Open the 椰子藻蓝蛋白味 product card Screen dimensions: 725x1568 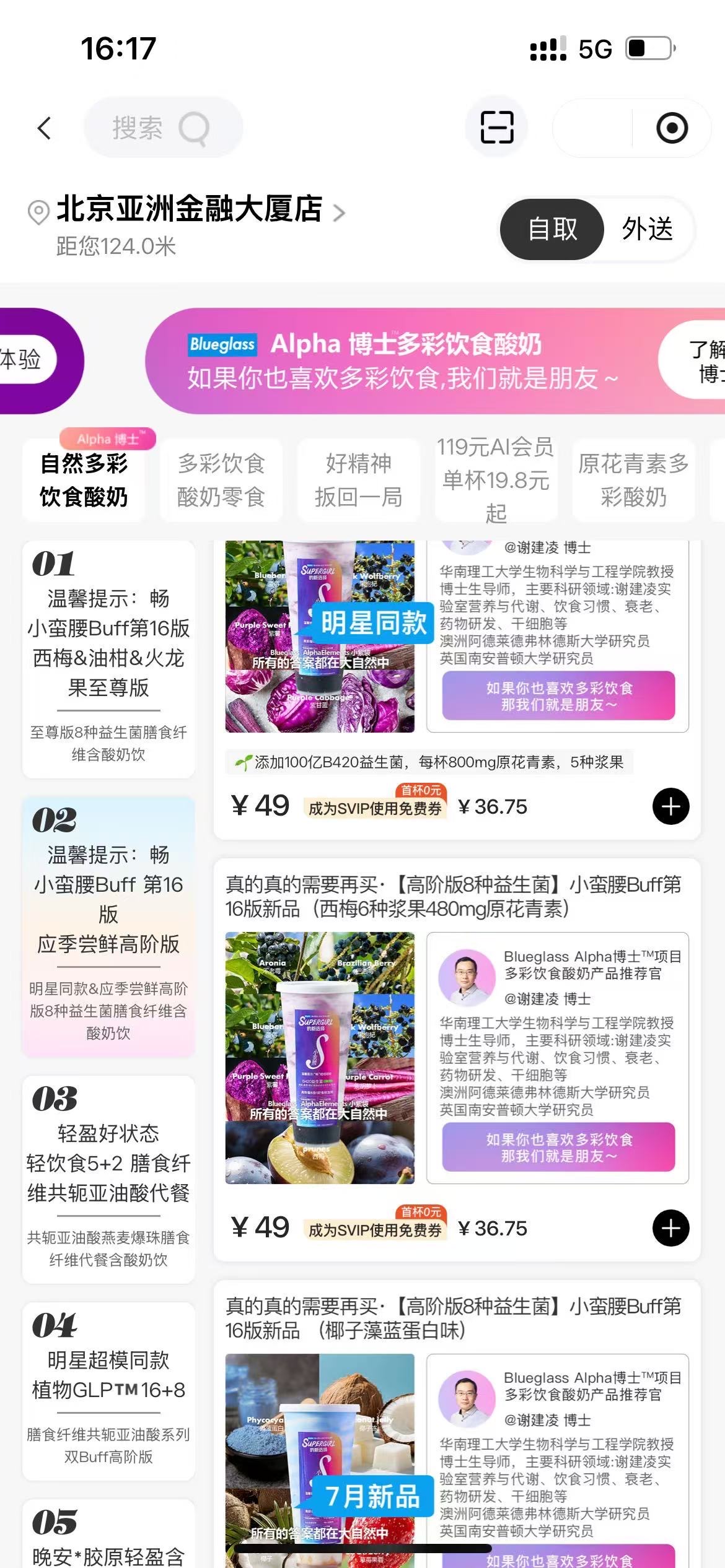point(457,1424)
